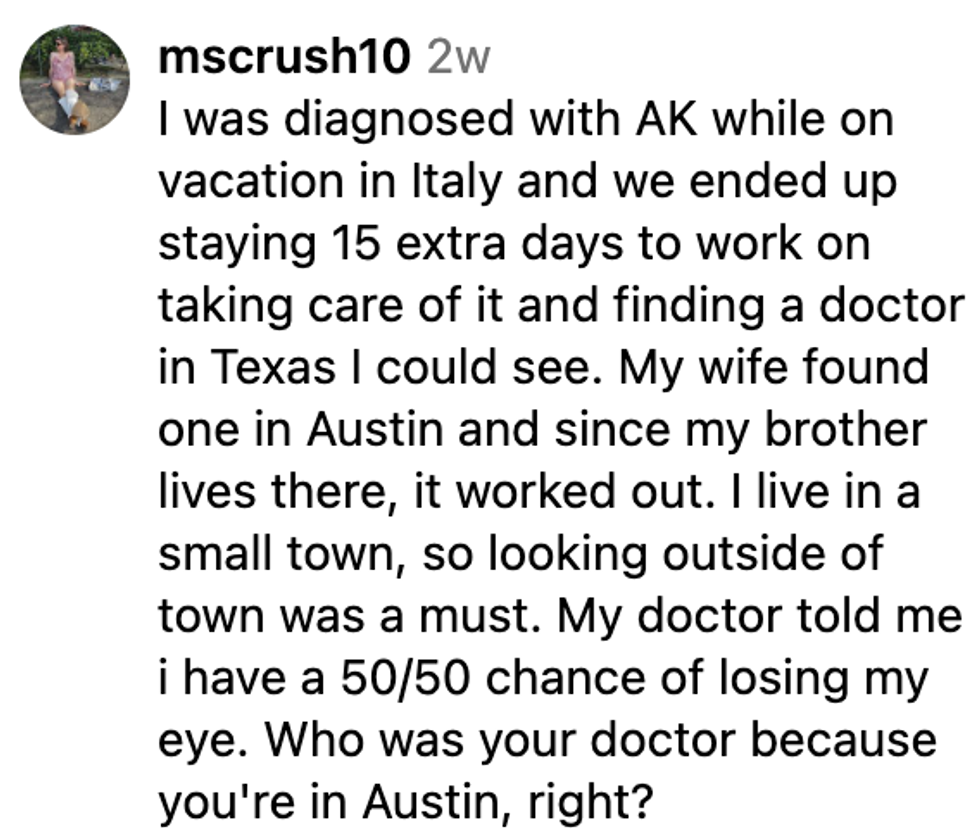Open mscrush10's profile picture
This screenshot has height=840, width=980.
[x=76, y=80]
